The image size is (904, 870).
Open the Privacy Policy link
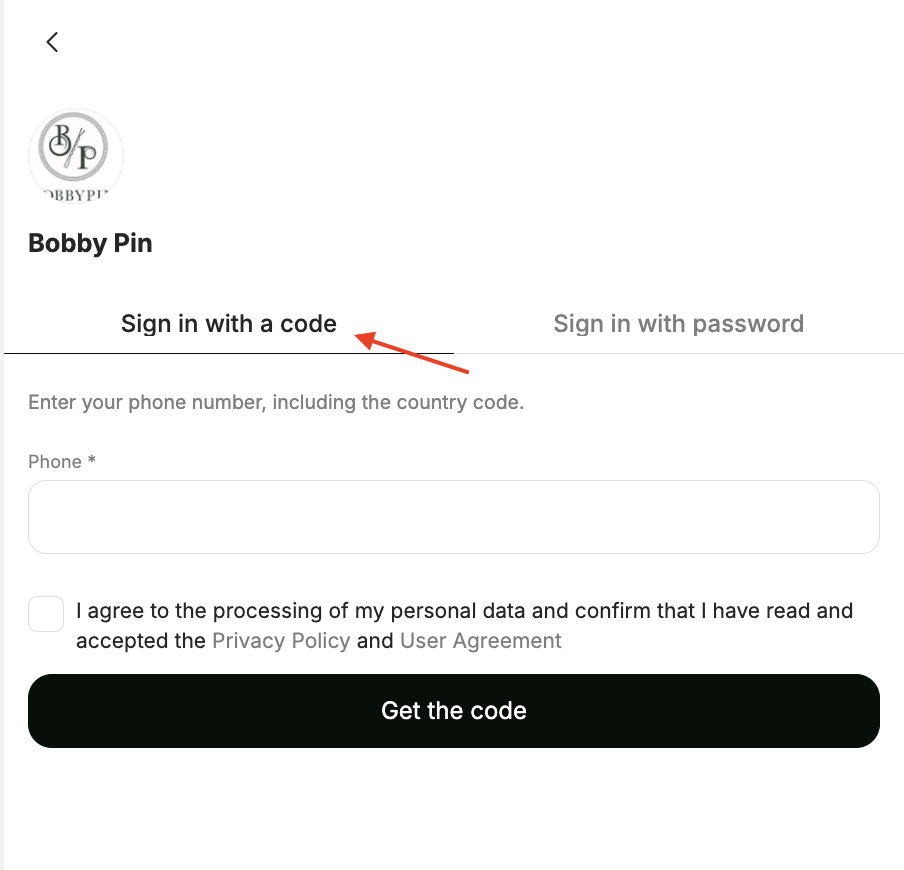281,641
